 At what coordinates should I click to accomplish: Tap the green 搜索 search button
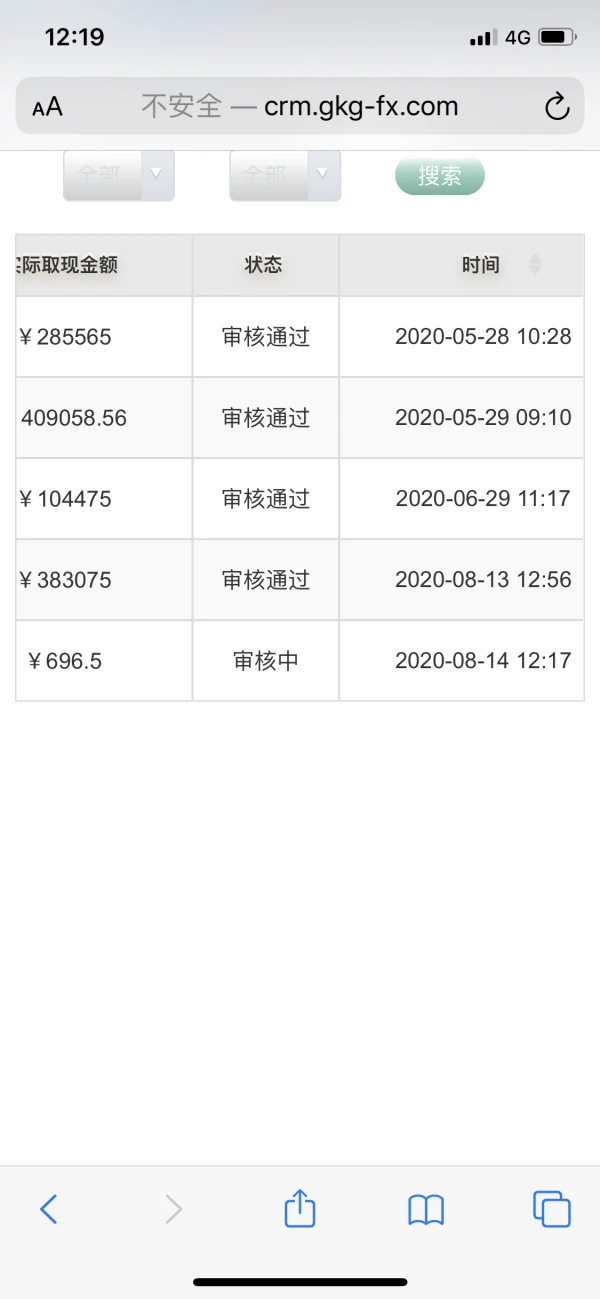pos(440,176)
